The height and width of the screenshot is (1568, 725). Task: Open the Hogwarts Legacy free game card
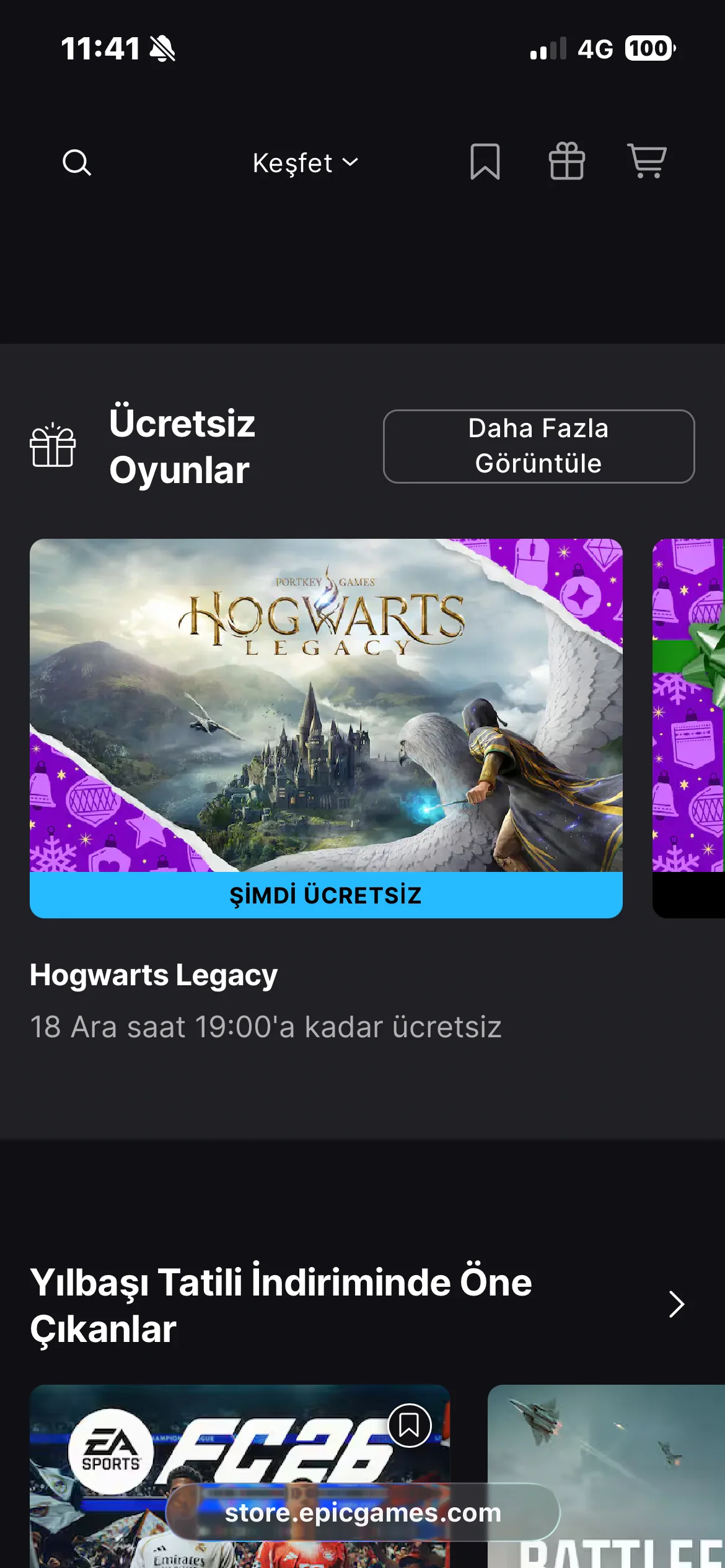[x=326, y=706]
